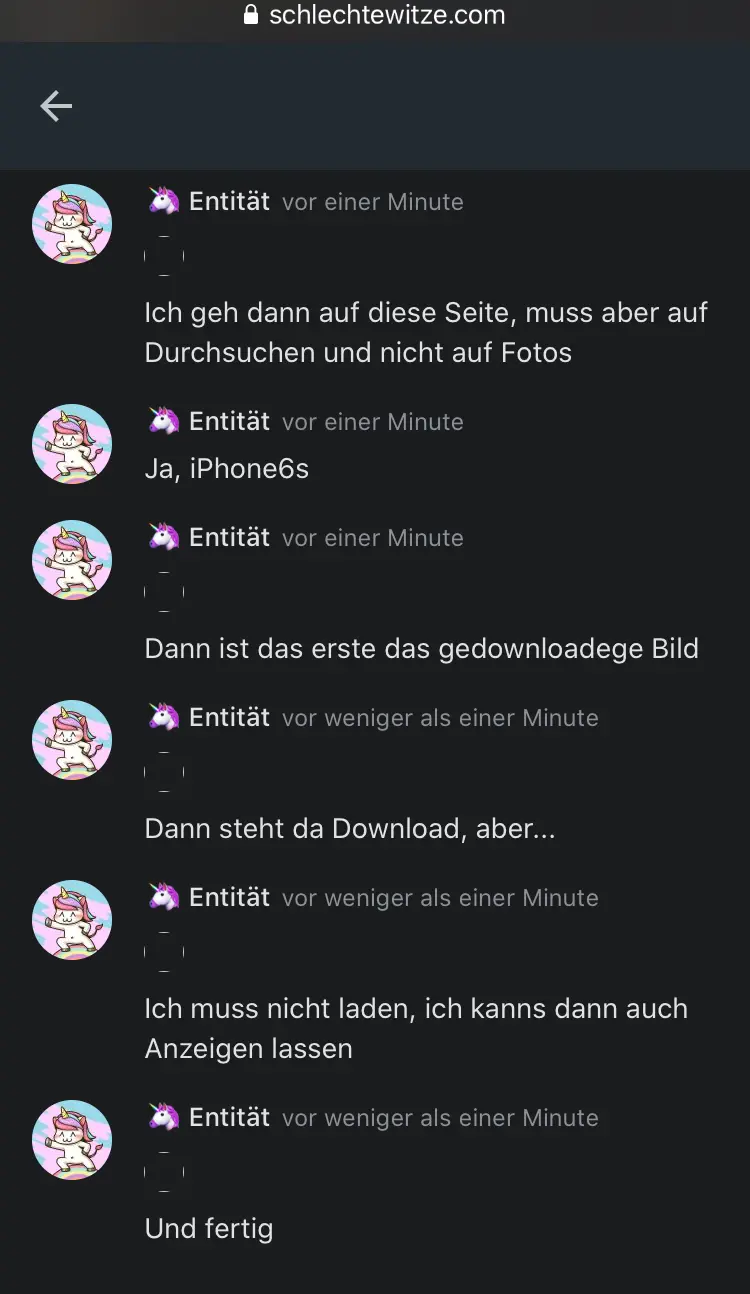Open image above 'Dann steht da Download' message
Viewport: 750px width, 1294px height.
pyautogui.click(x=164, y=772)
